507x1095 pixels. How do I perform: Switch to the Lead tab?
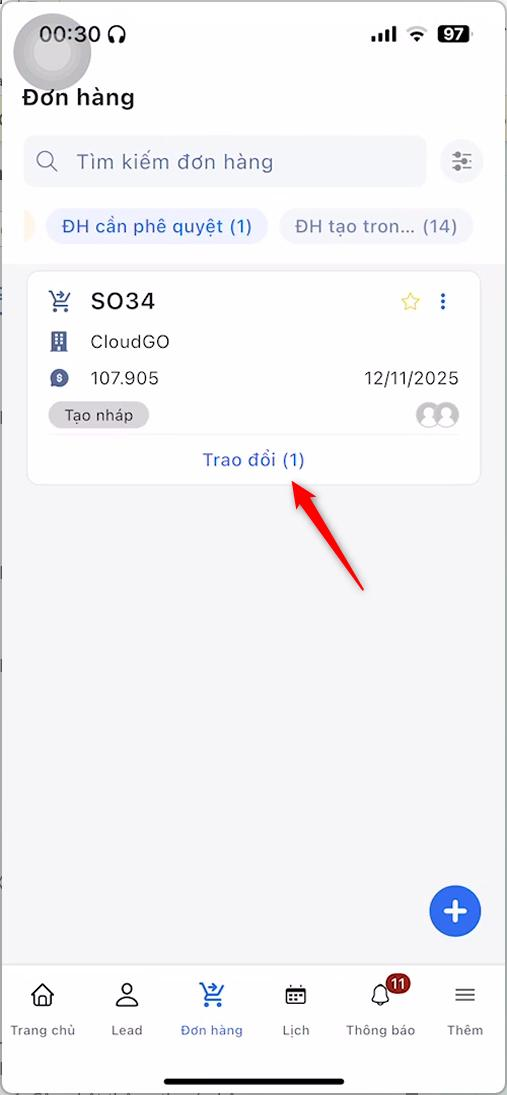point(126,1009)
